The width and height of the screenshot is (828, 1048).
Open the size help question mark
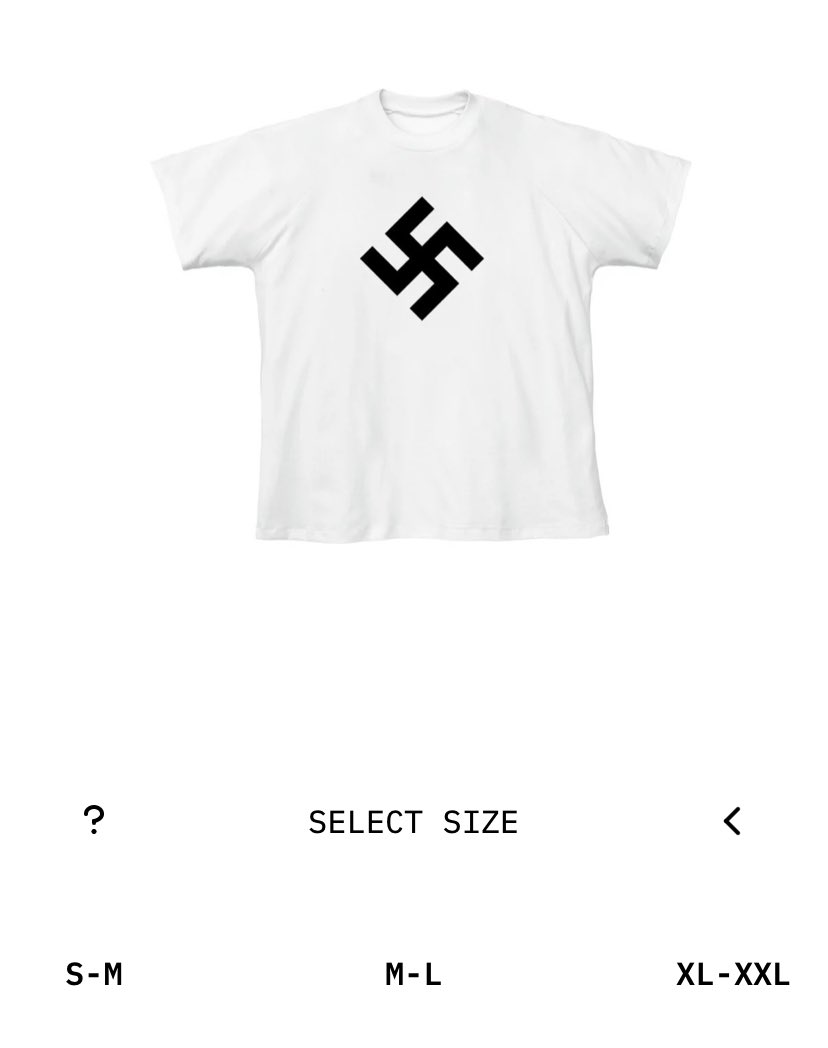click(93, 821)
